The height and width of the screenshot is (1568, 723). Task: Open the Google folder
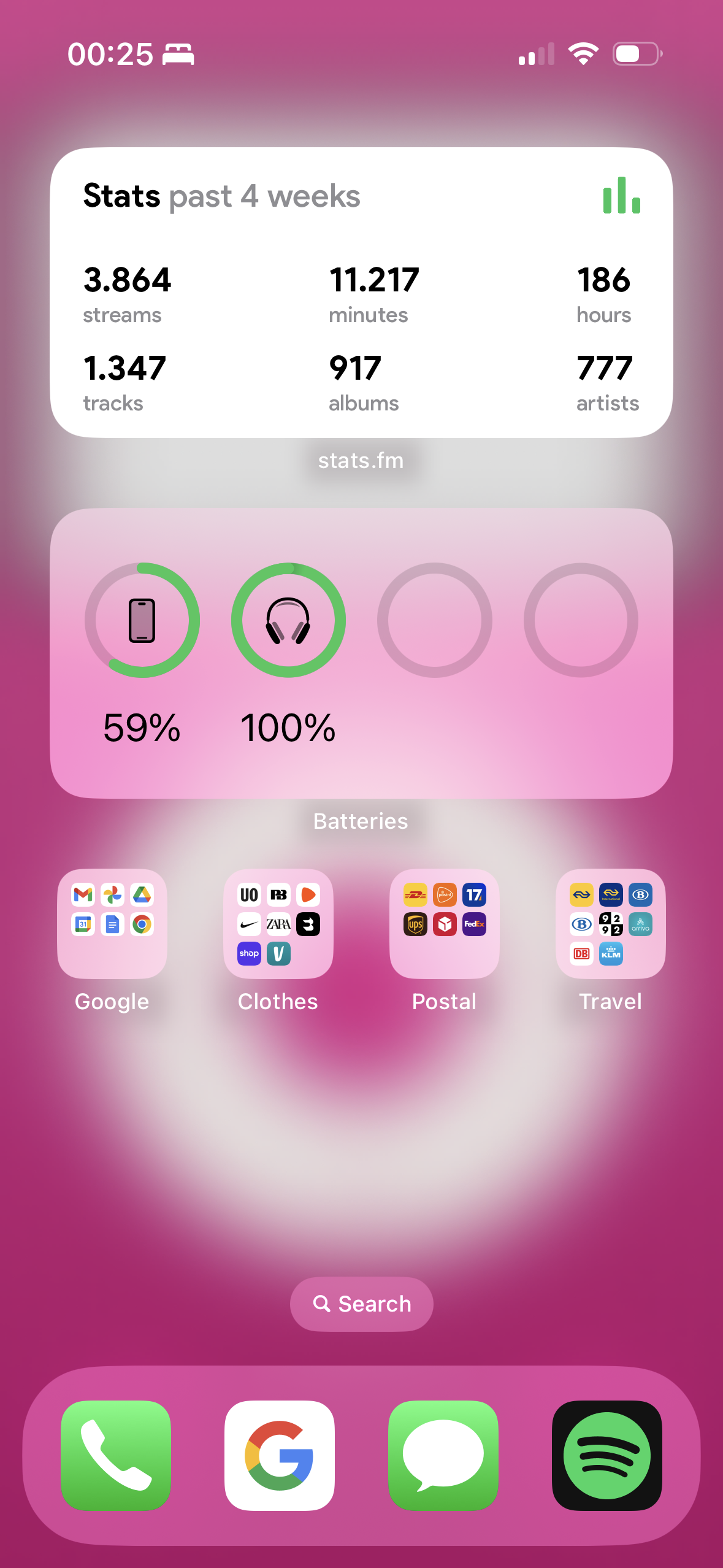click(x=112, y=923)
